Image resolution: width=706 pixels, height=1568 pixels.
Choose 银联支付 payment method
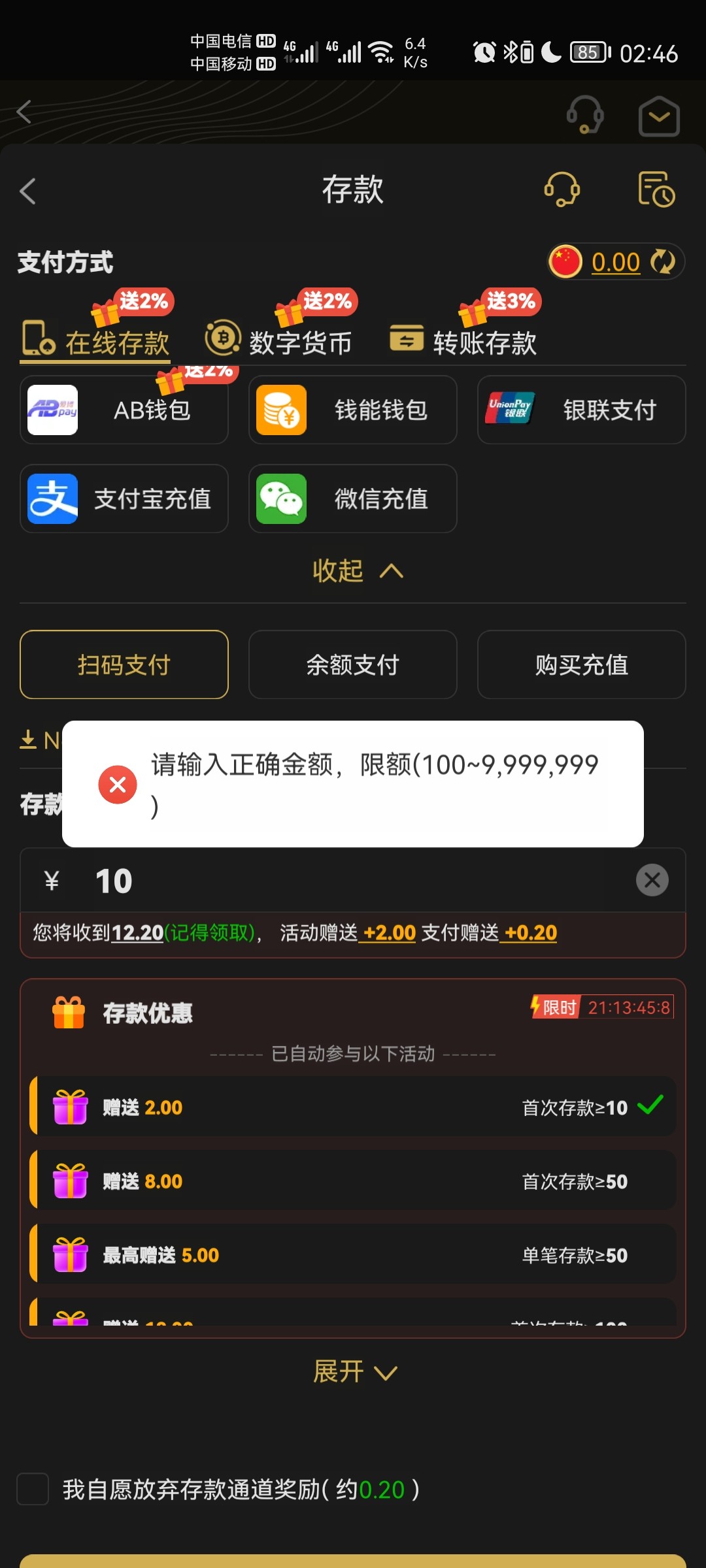[x=581, y=410]
